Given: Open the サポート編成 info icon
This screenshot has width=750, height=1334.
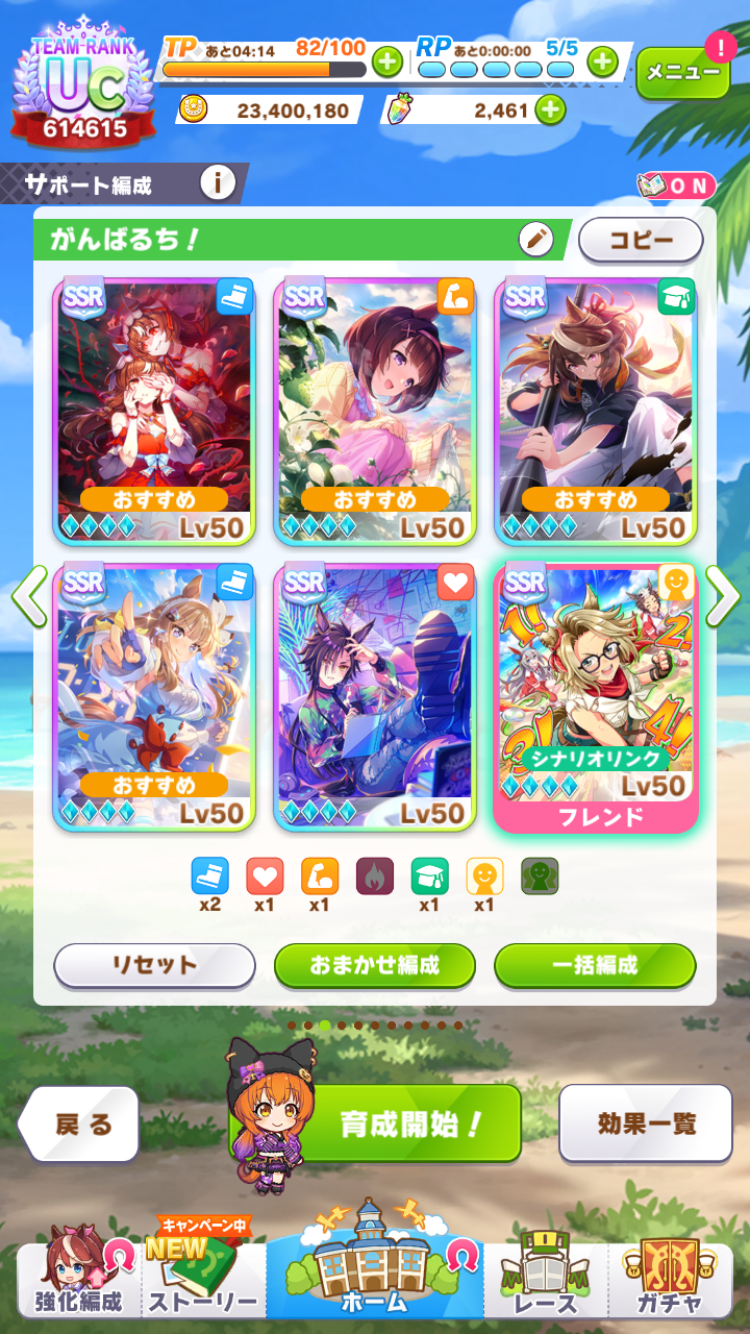Looking at the screenshot, I should 217,183.
